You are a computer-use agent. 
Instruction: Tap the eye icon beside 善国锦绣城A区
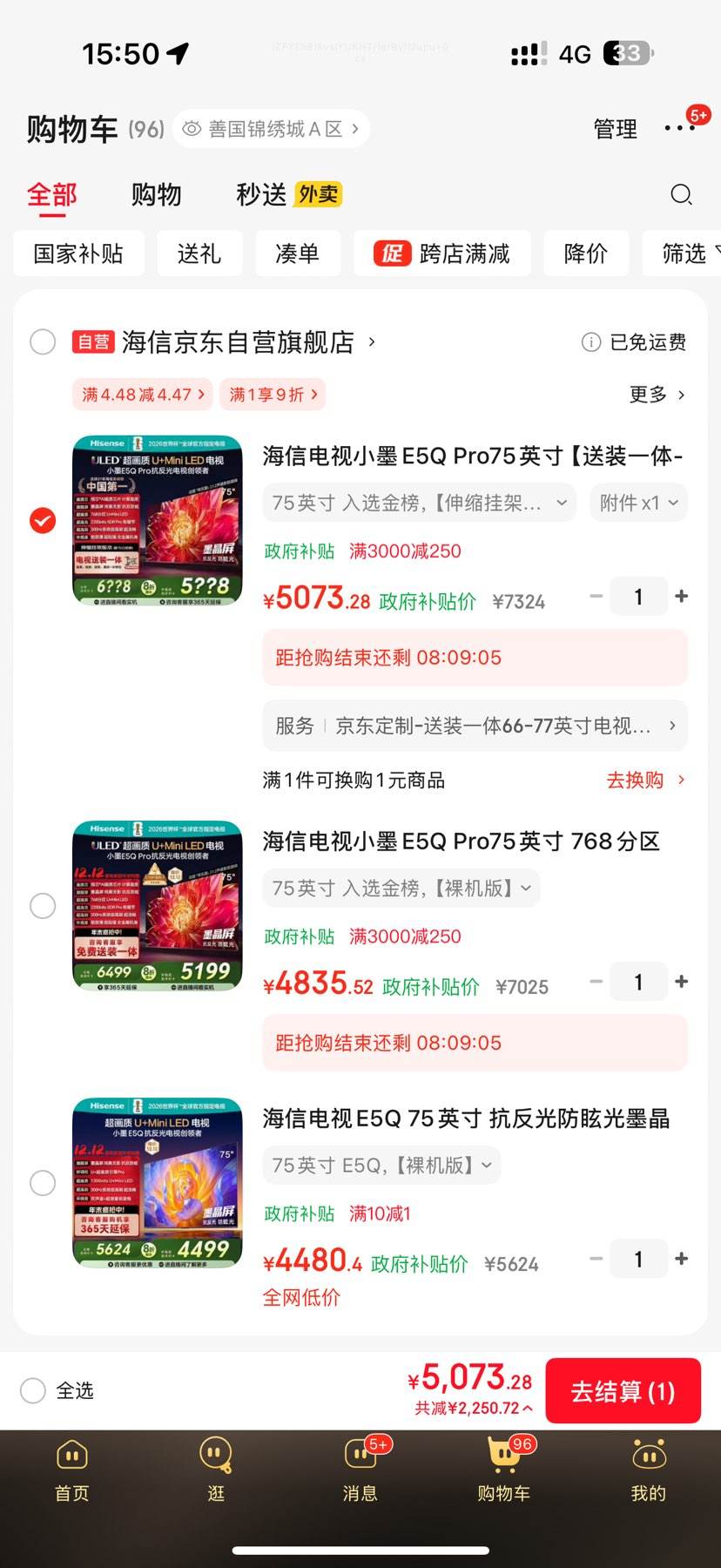pyautogui.click(x=192, y=128)
